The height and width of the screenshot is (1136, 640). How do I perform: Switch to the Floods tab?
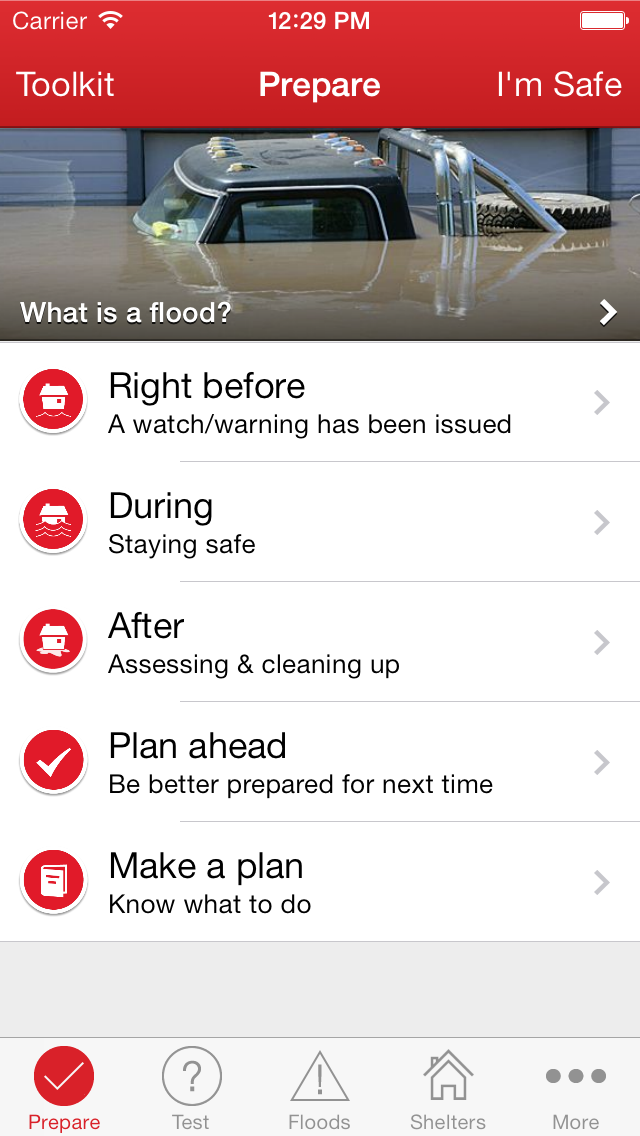(319, 1088)
